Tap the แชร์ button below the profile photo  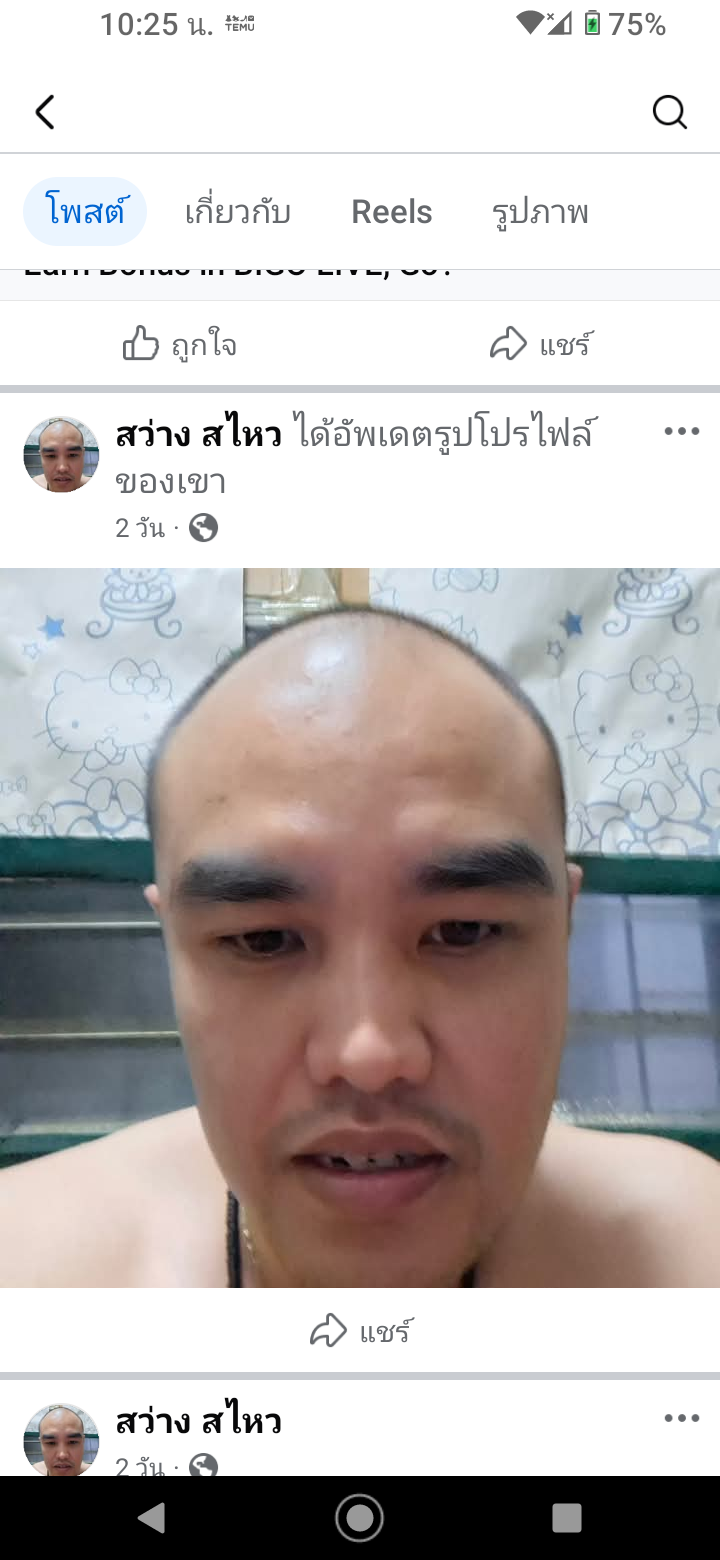(x=360, y=1331)
